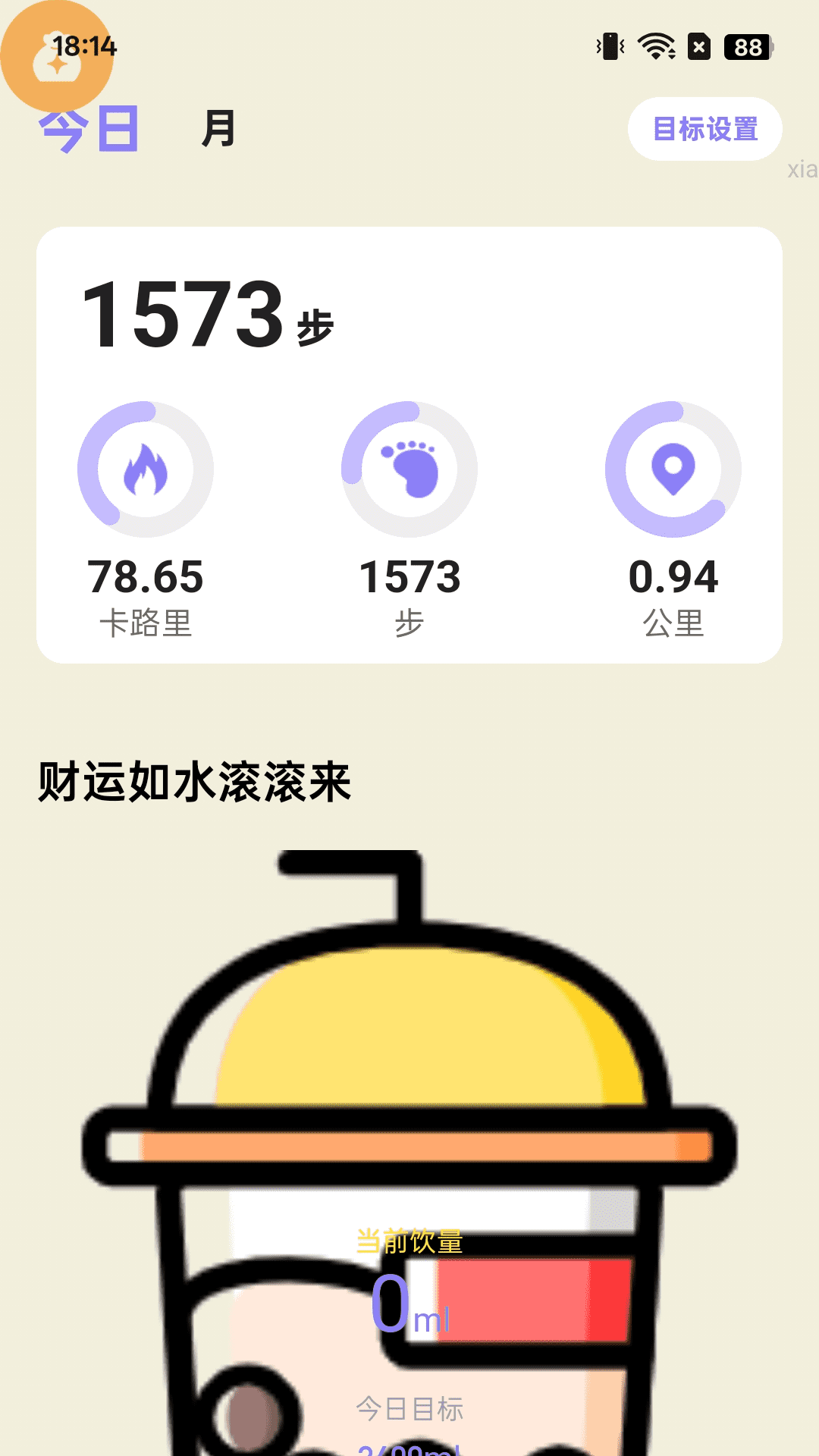Switch to the 今日 tab
The width and height of the screenshot is (819, 1456).
(89, 129)
